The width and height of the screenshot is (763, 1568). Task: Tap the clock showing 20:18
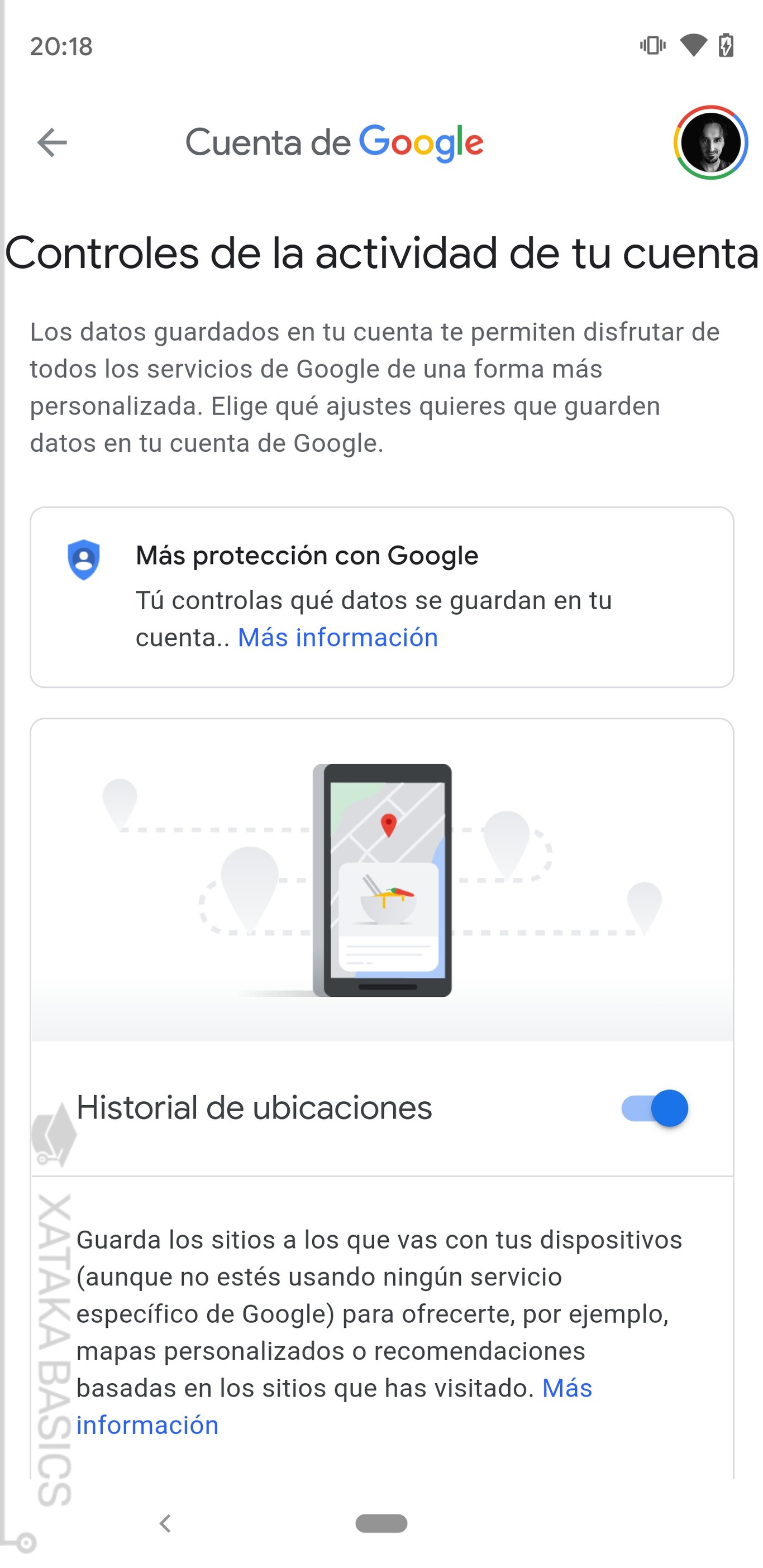coord(61,46)
